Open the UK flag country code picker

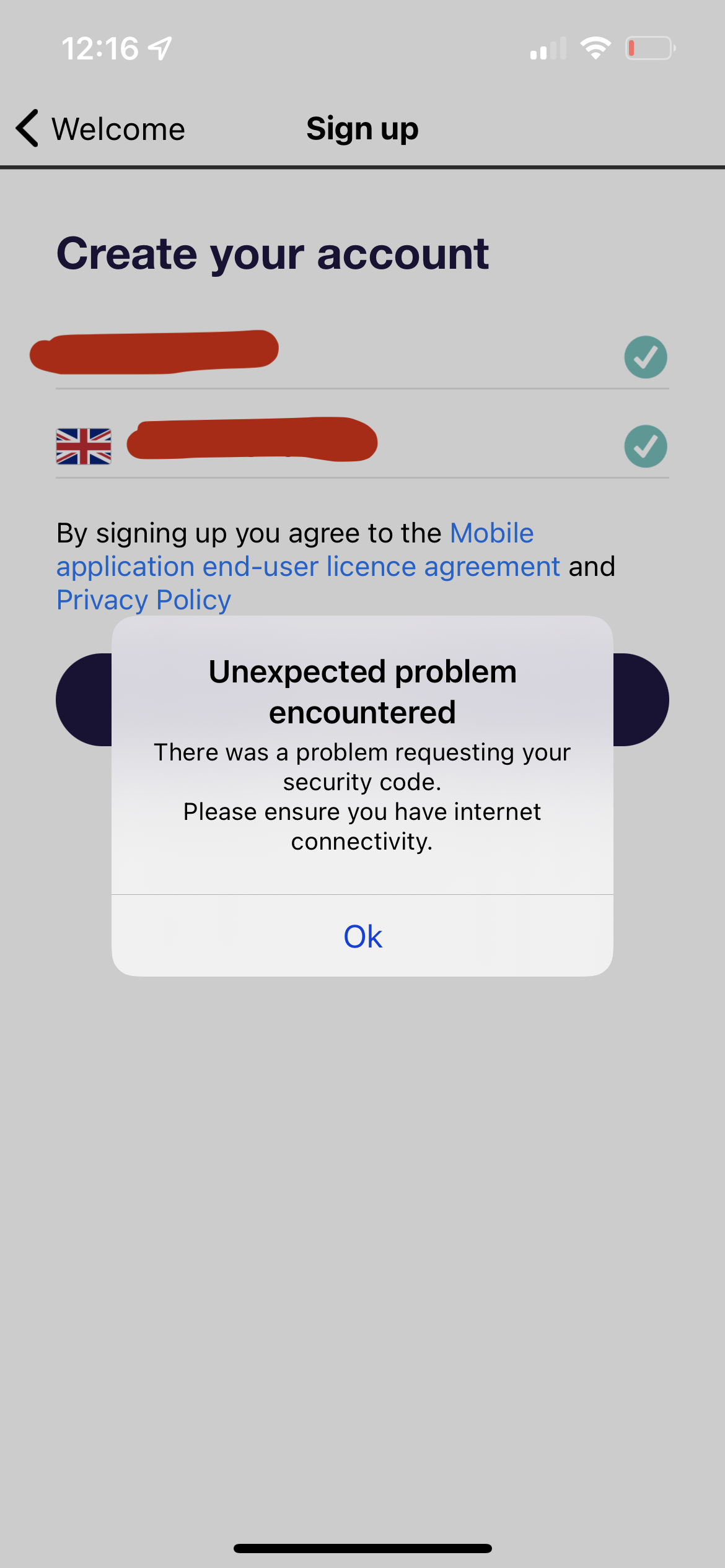point(84,446)
